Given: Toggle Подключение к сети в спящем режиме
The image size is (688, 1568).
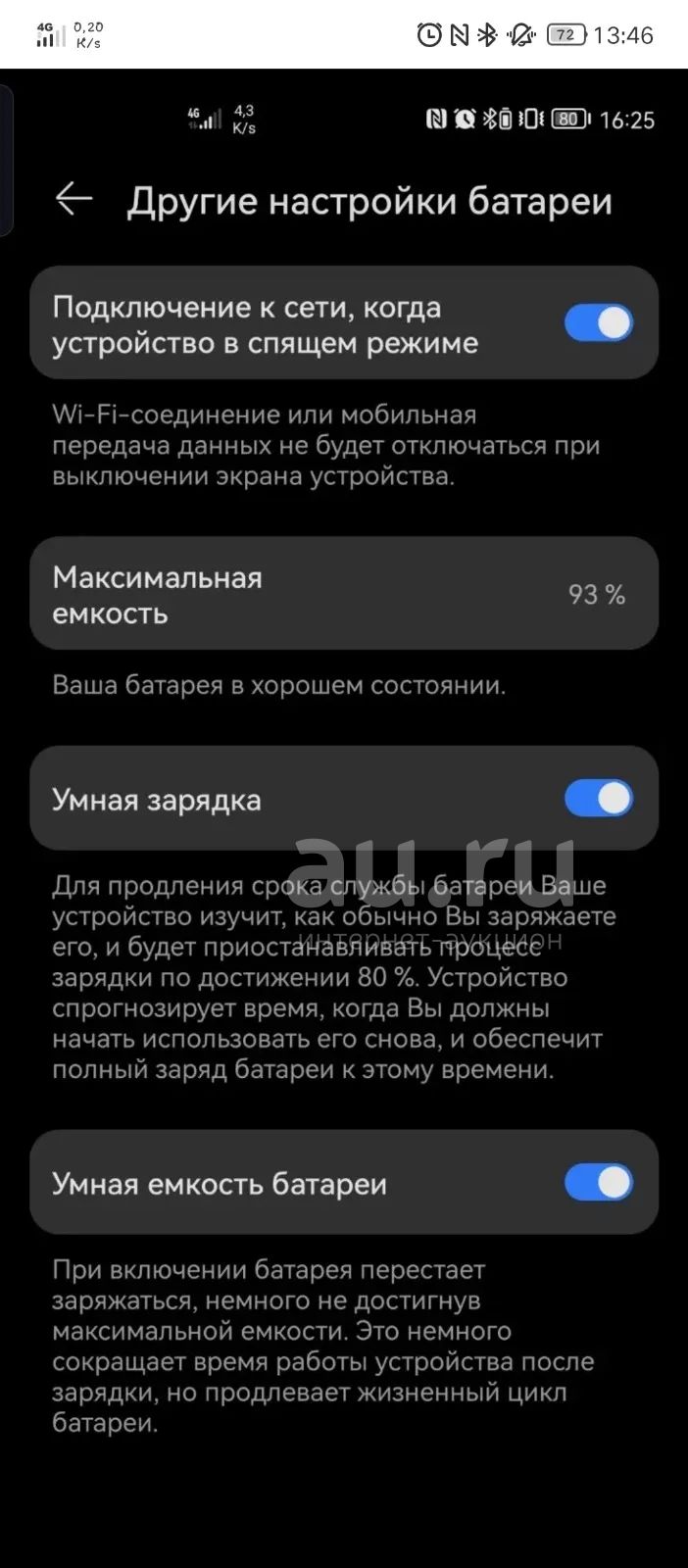Looking at the screenshot, I should 599,322.
